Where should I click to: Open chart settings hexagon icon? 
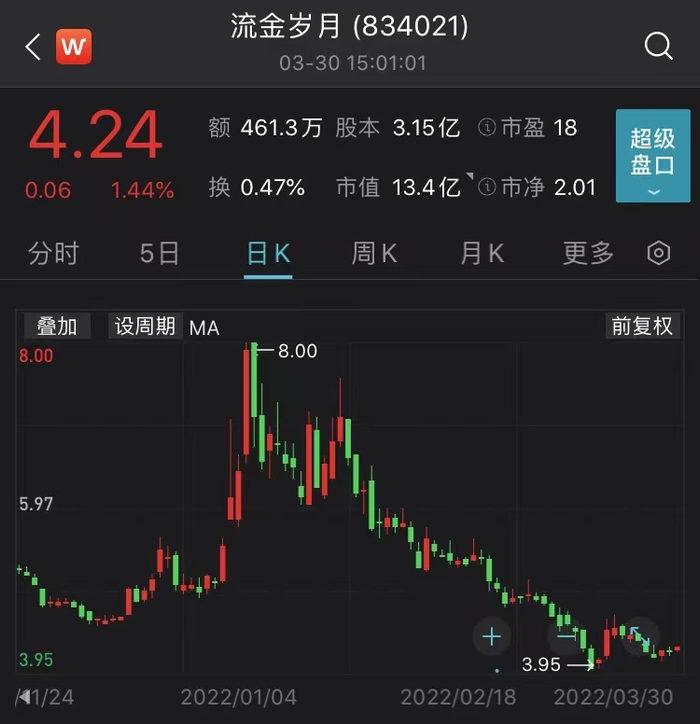[658, 254]
